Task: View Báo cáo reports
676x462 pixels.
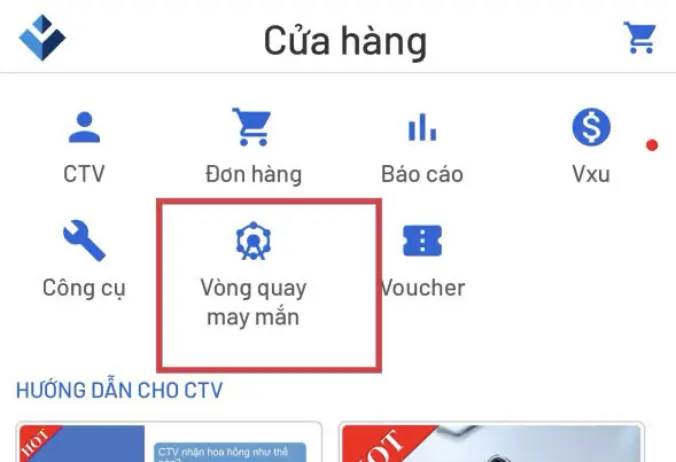Action: click(421, 146)
